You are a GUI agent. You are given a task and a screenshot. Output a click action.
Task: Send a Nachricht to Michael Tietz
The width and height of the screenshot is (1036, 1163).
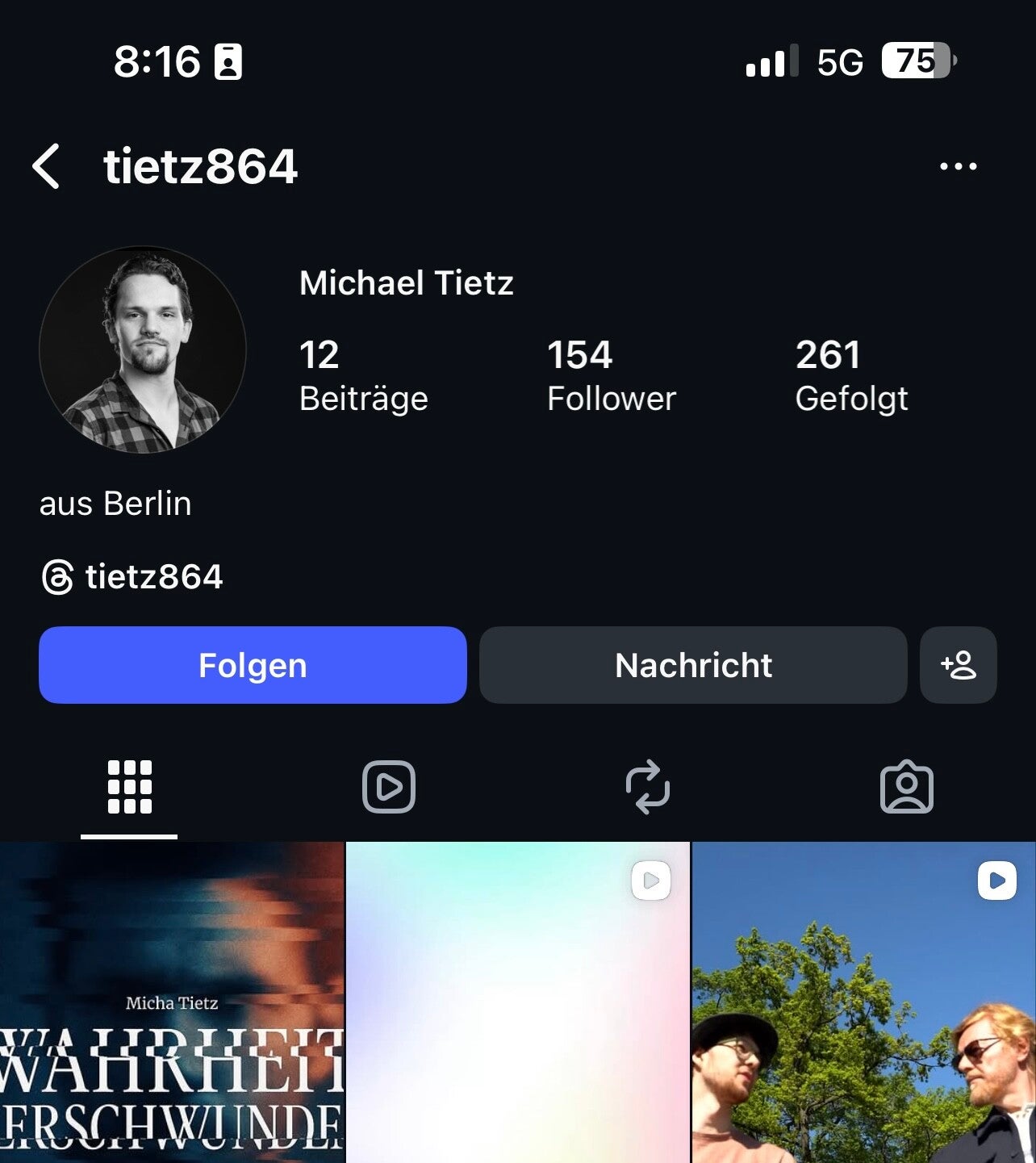pos(693,665)
